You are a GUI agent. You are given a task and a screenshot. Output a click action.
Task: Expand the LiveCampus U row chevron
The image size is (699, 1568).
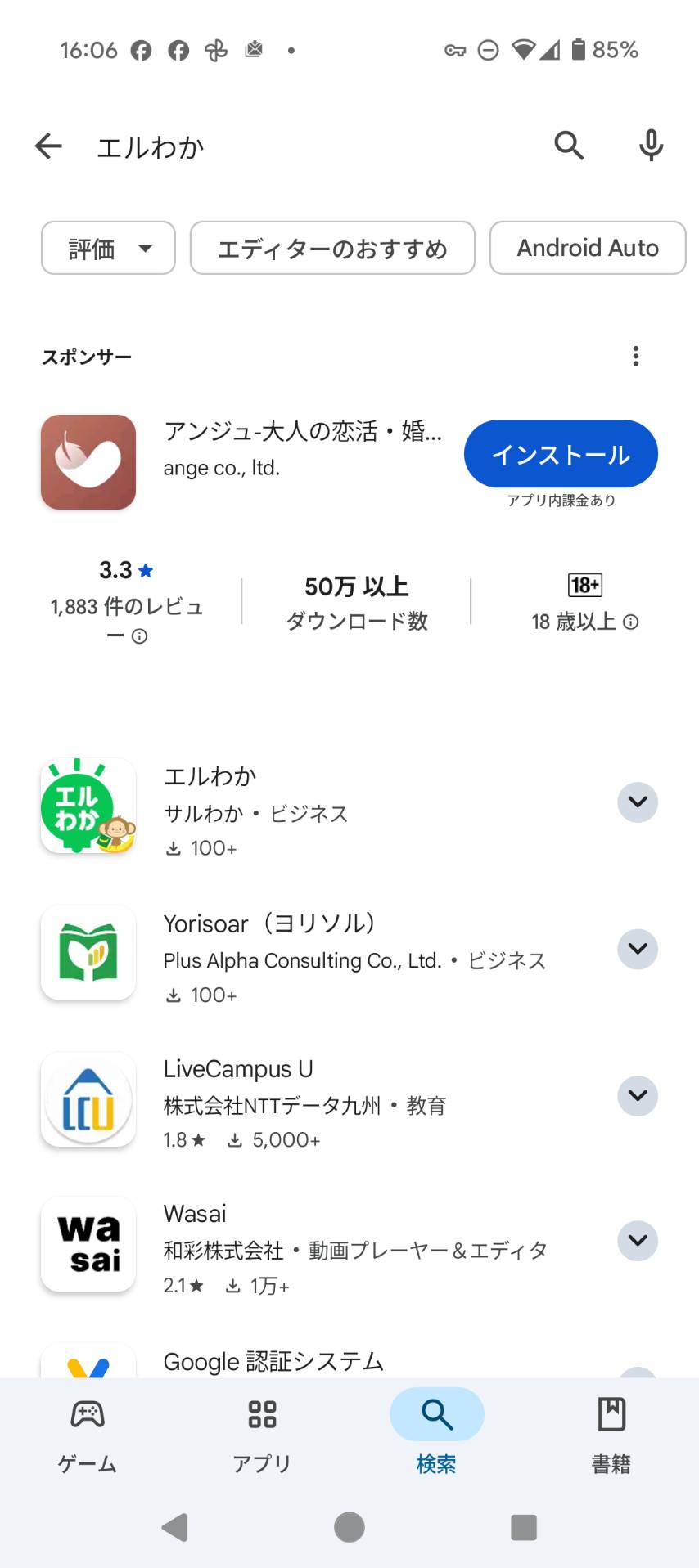(638, 1096)
